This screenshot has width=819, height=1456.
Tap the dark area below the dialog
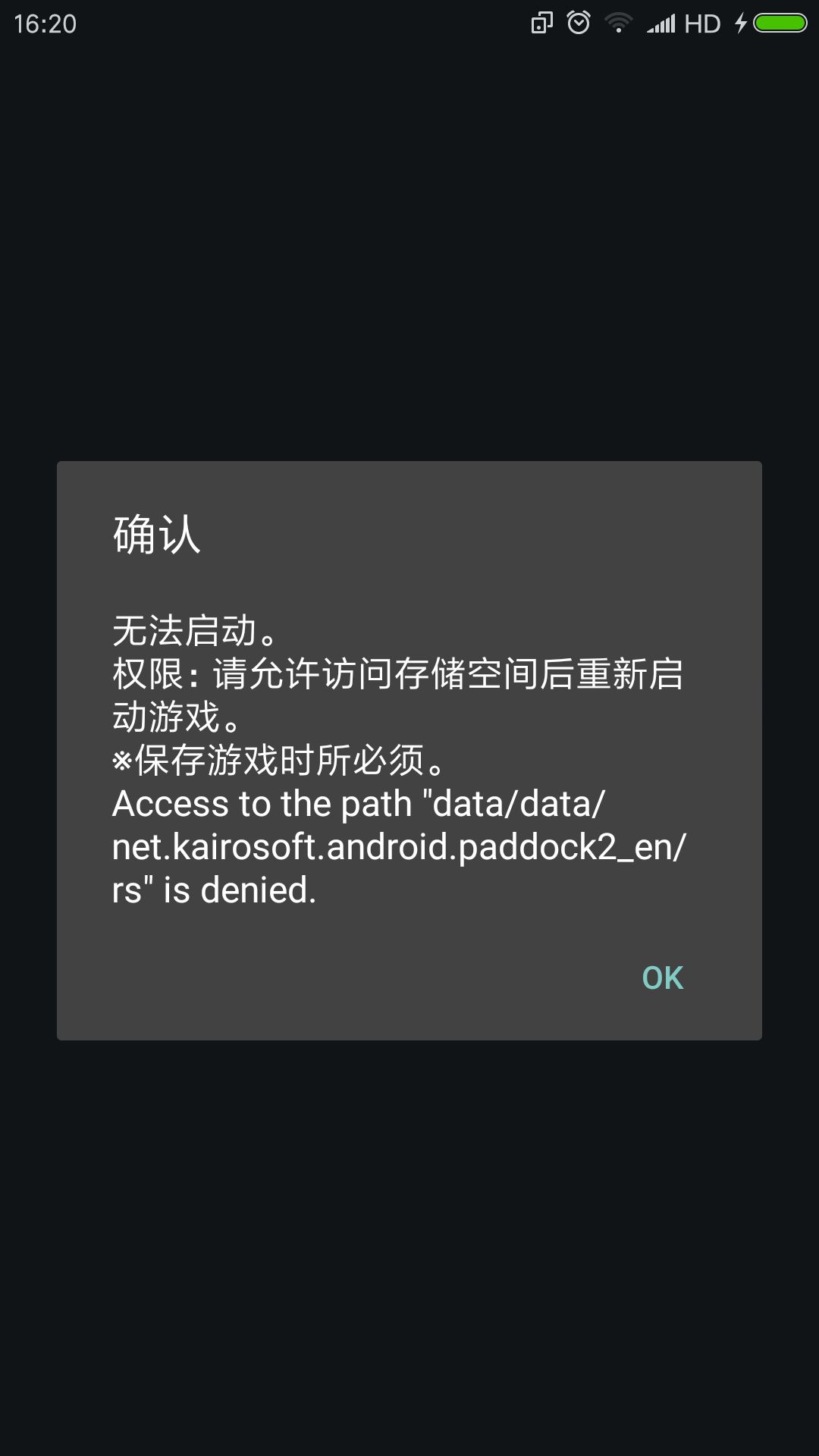coord(409,1213)
